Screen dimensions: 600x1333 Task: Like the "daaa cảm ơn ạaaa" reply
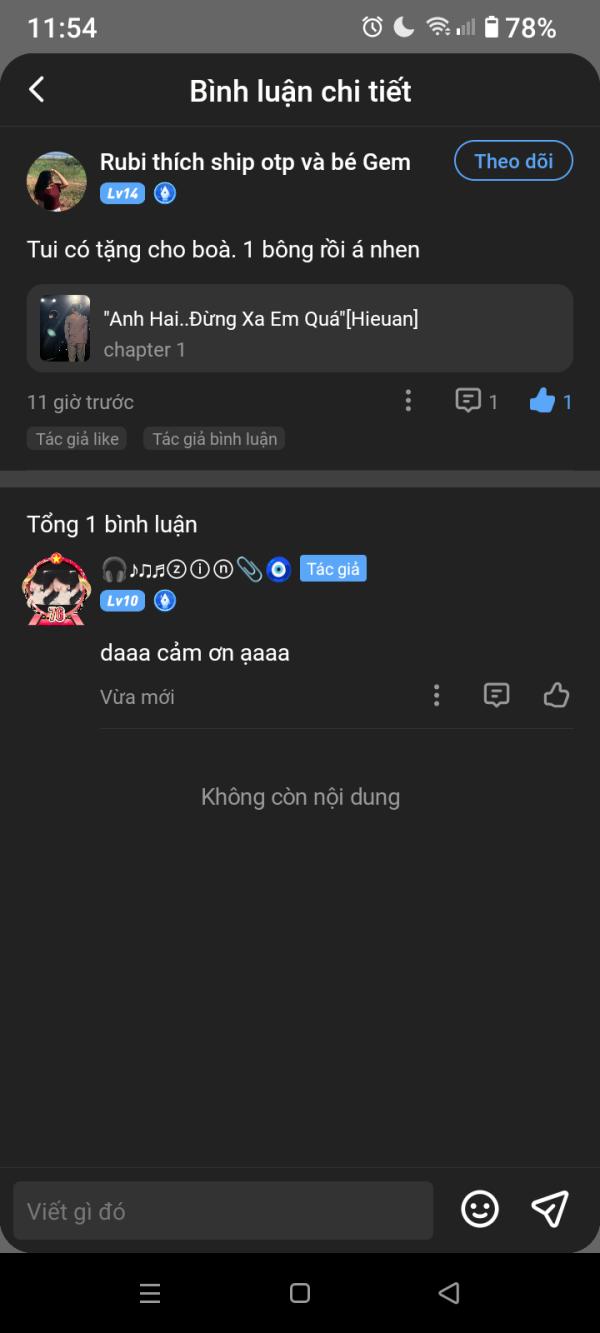[x=556, y=695]
